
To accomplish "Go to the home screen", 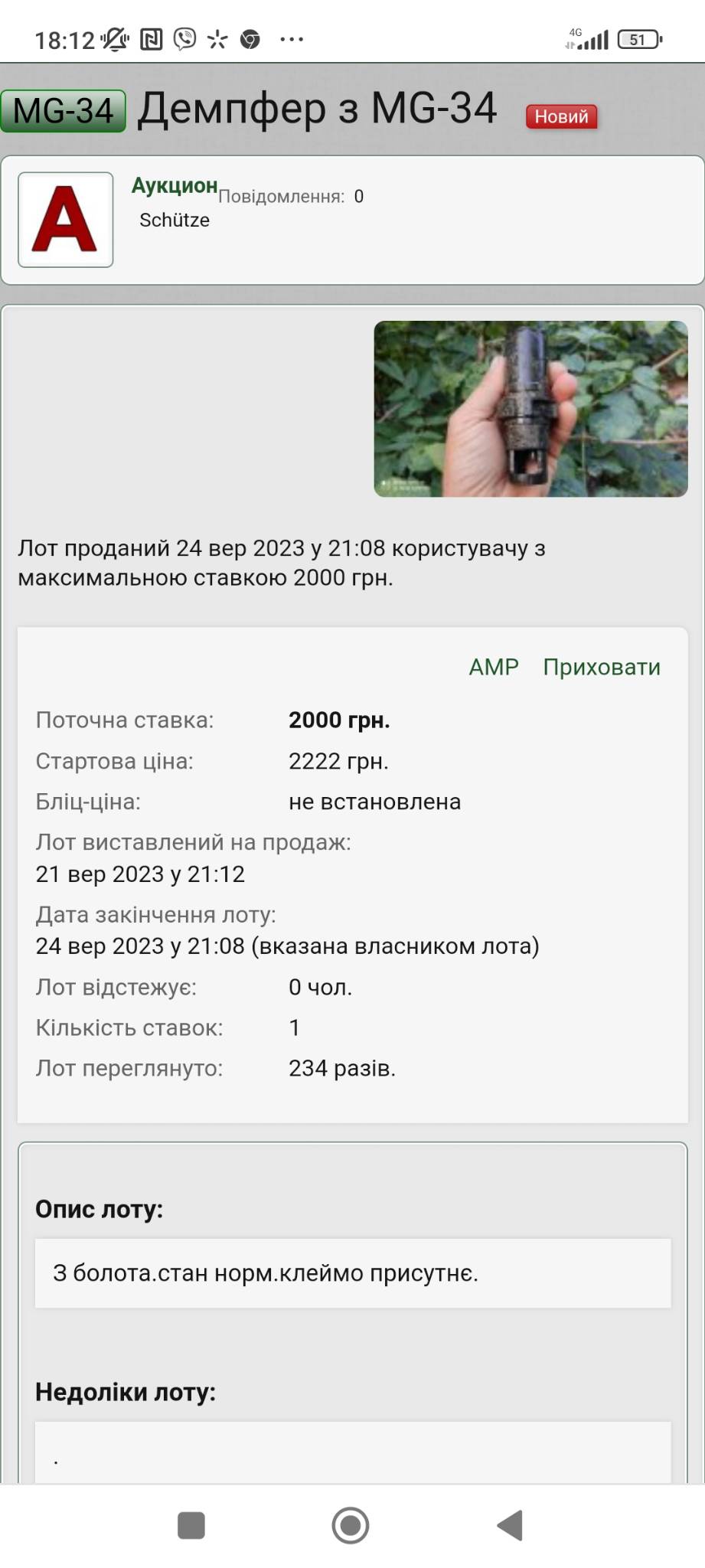I will 351,1525.
